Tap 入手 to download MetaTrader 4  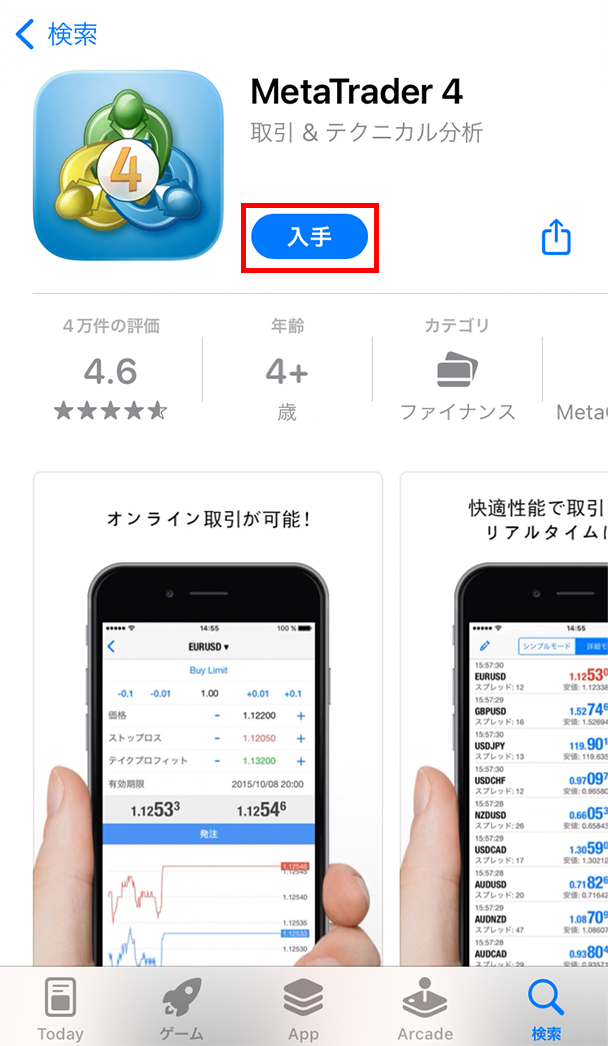point(310,237)
